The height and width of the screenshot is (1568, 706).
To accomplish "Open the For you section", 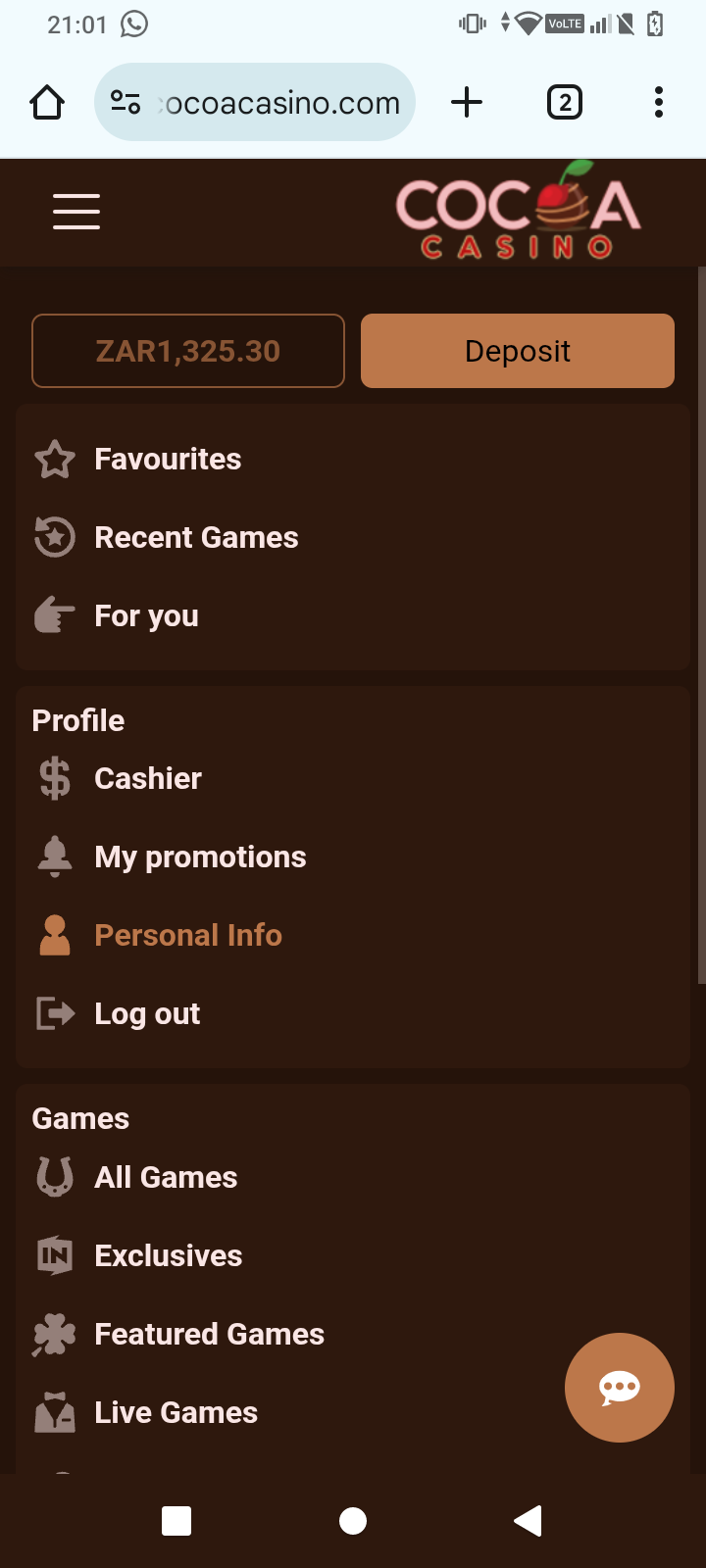I will coord(147,615).
